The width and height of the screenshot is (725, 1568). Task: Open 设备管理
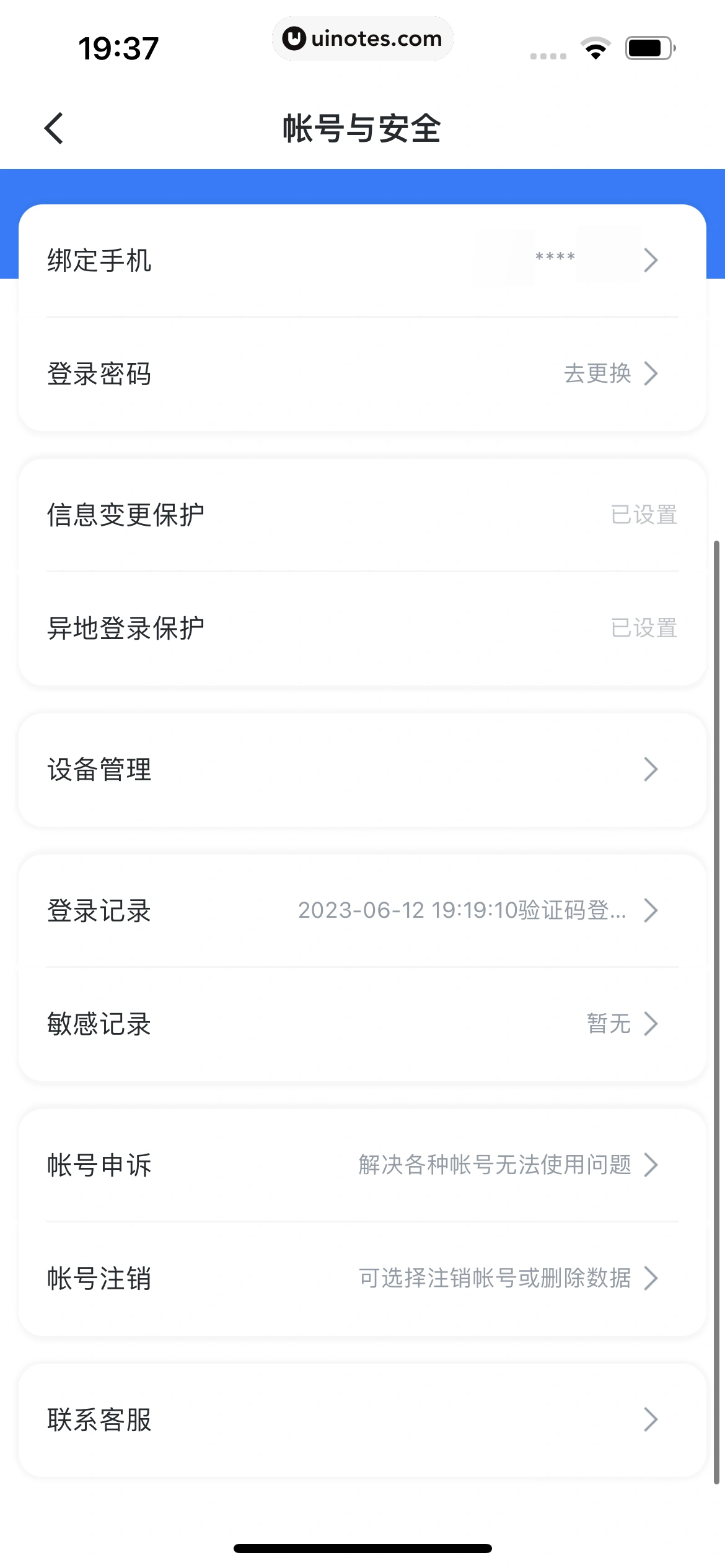(x=362, y=770)
